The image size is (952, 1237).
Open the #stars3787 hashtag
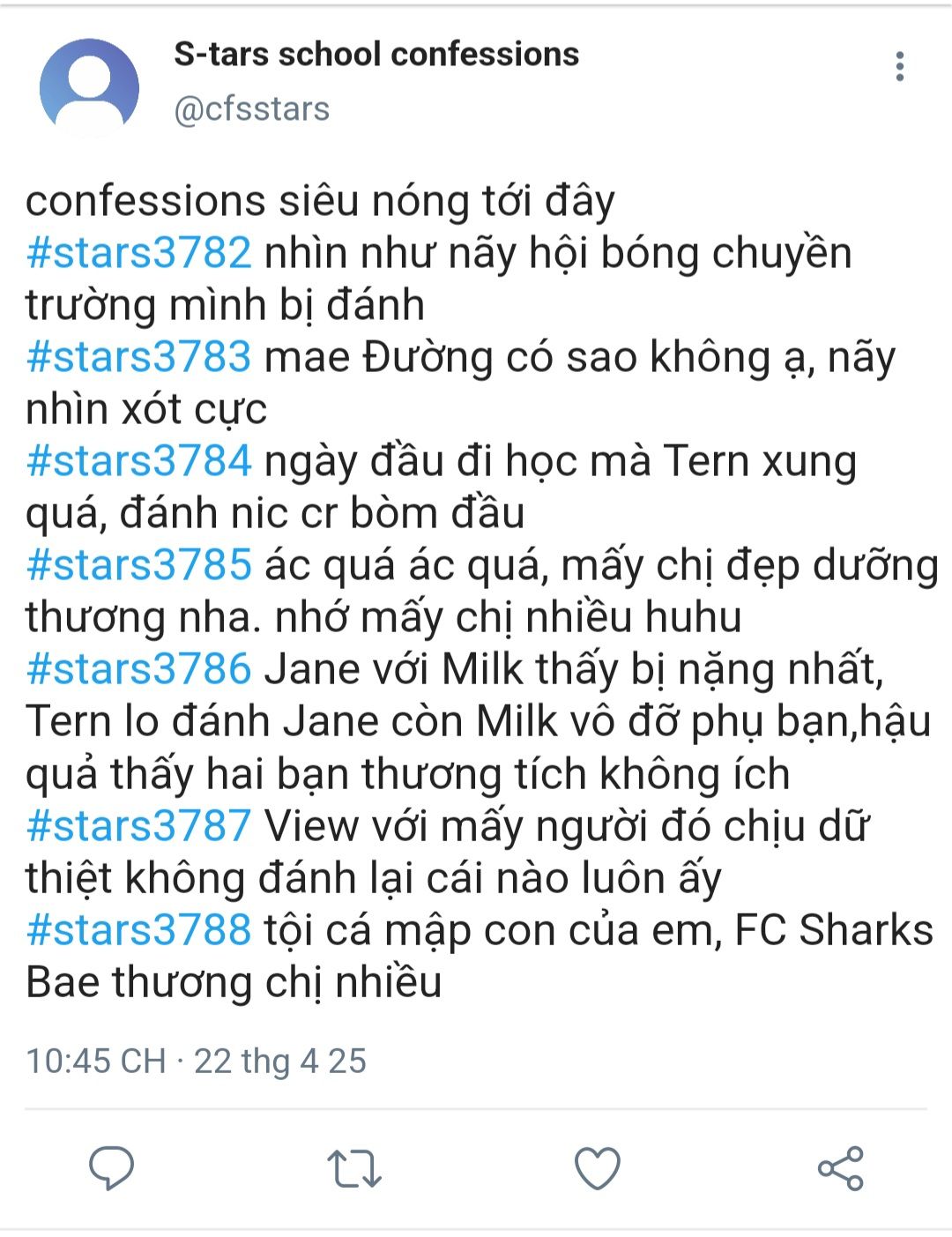pyautogui.click(x=139, y=826)
